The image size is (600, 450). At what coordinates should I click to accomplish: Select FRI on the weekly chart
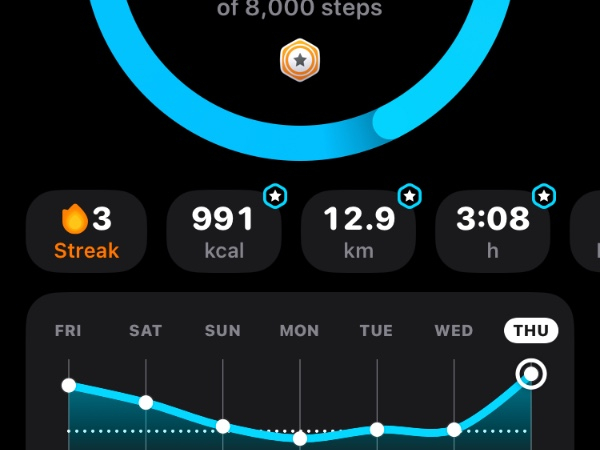pyautogui.click(x=68, y=331)
